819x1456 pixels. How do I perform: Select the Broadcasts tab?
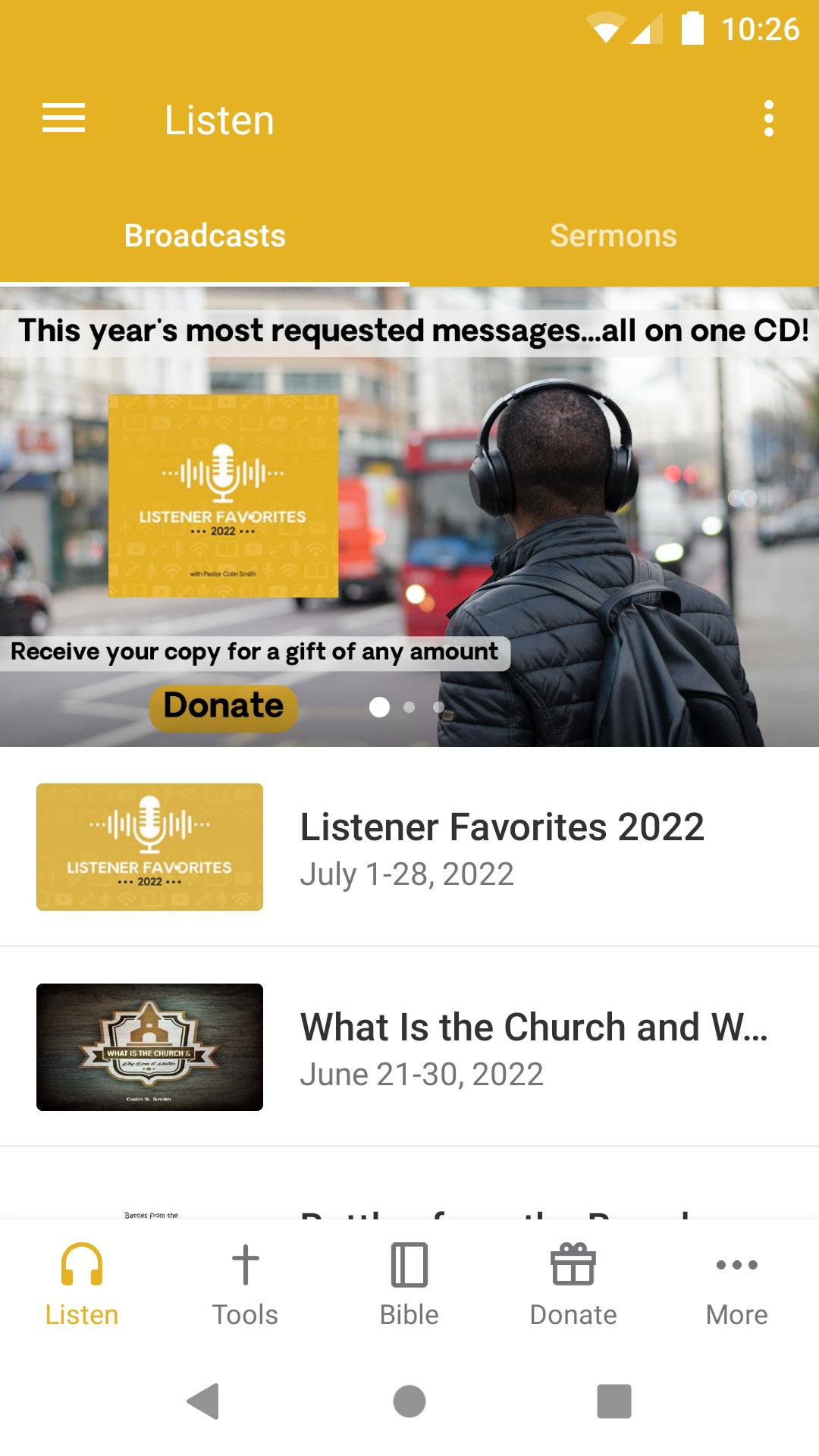pos(205,236)
